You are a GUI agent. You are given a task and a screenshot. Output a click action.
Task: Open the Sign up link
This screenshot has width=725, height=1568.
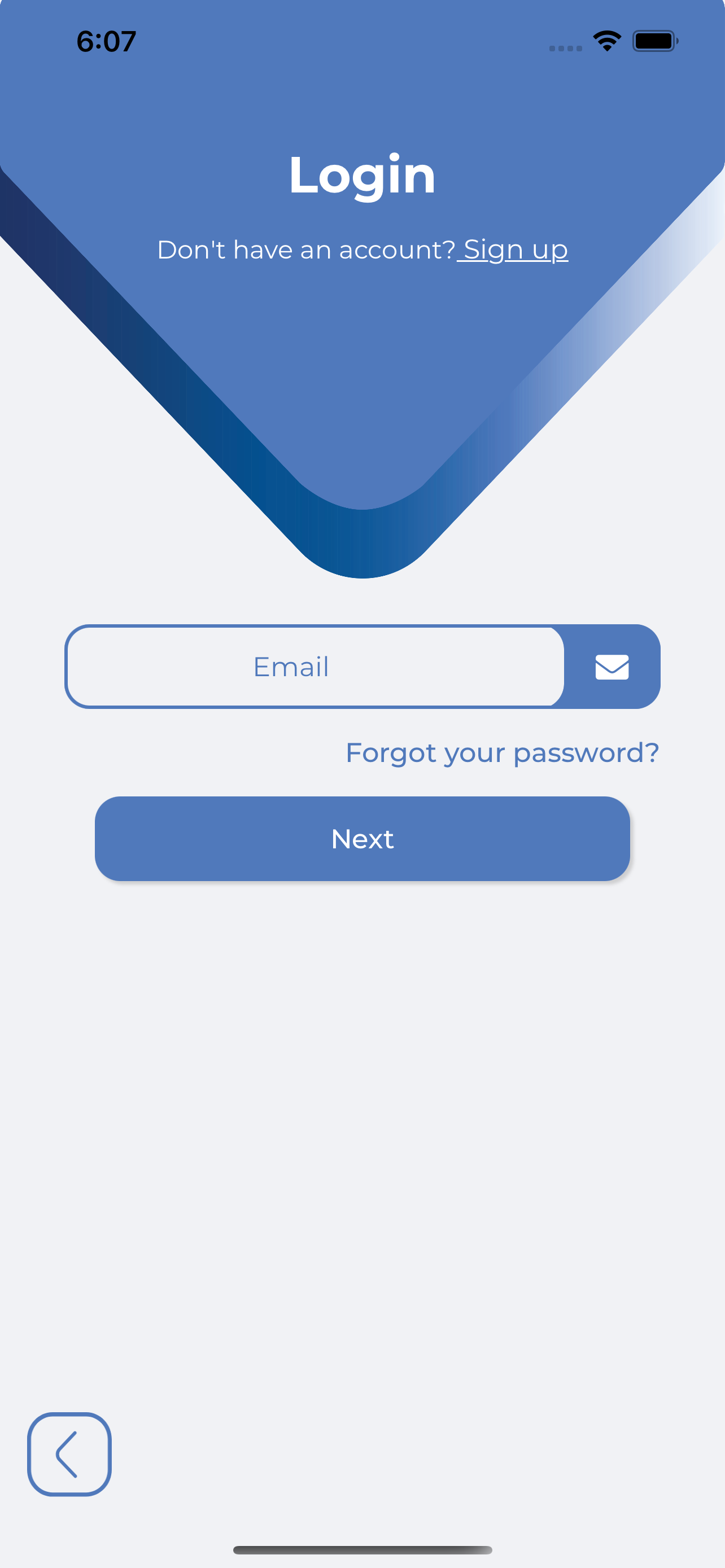(515, 249)
